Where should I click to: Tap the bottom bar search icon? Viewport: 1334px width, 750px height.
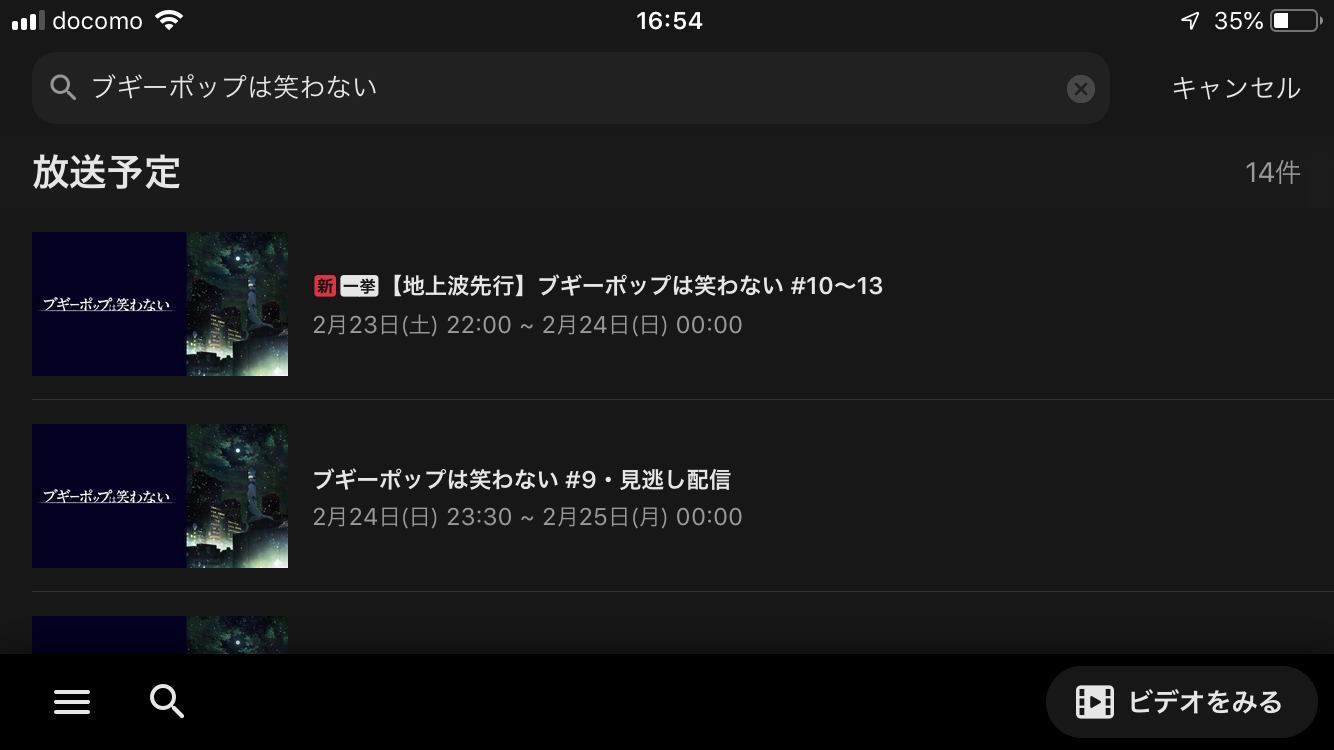pyautogui.click(x=167, y=702)
